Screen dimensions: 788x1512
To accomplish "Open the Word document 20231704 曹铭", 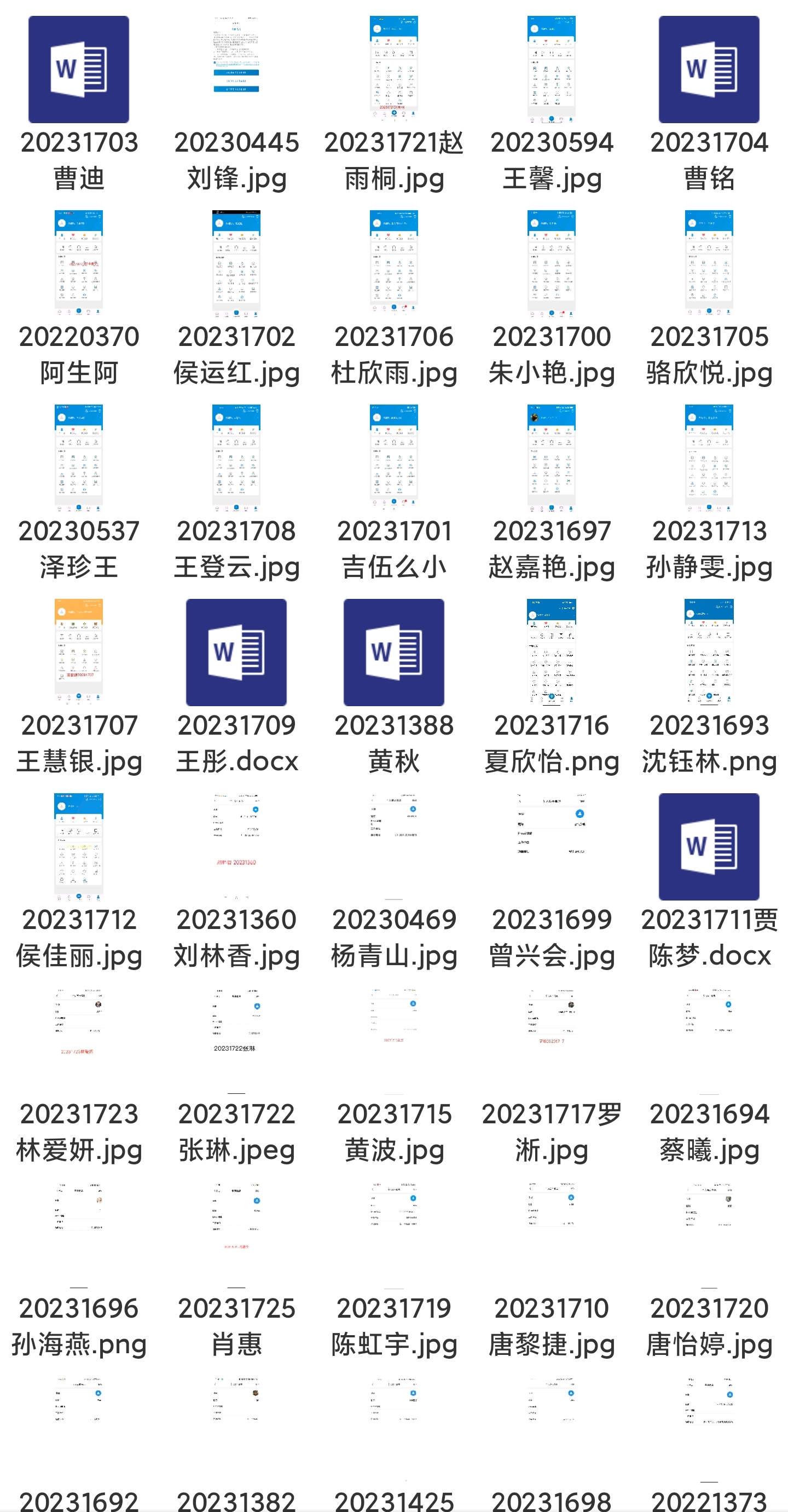I will (709, 70).
